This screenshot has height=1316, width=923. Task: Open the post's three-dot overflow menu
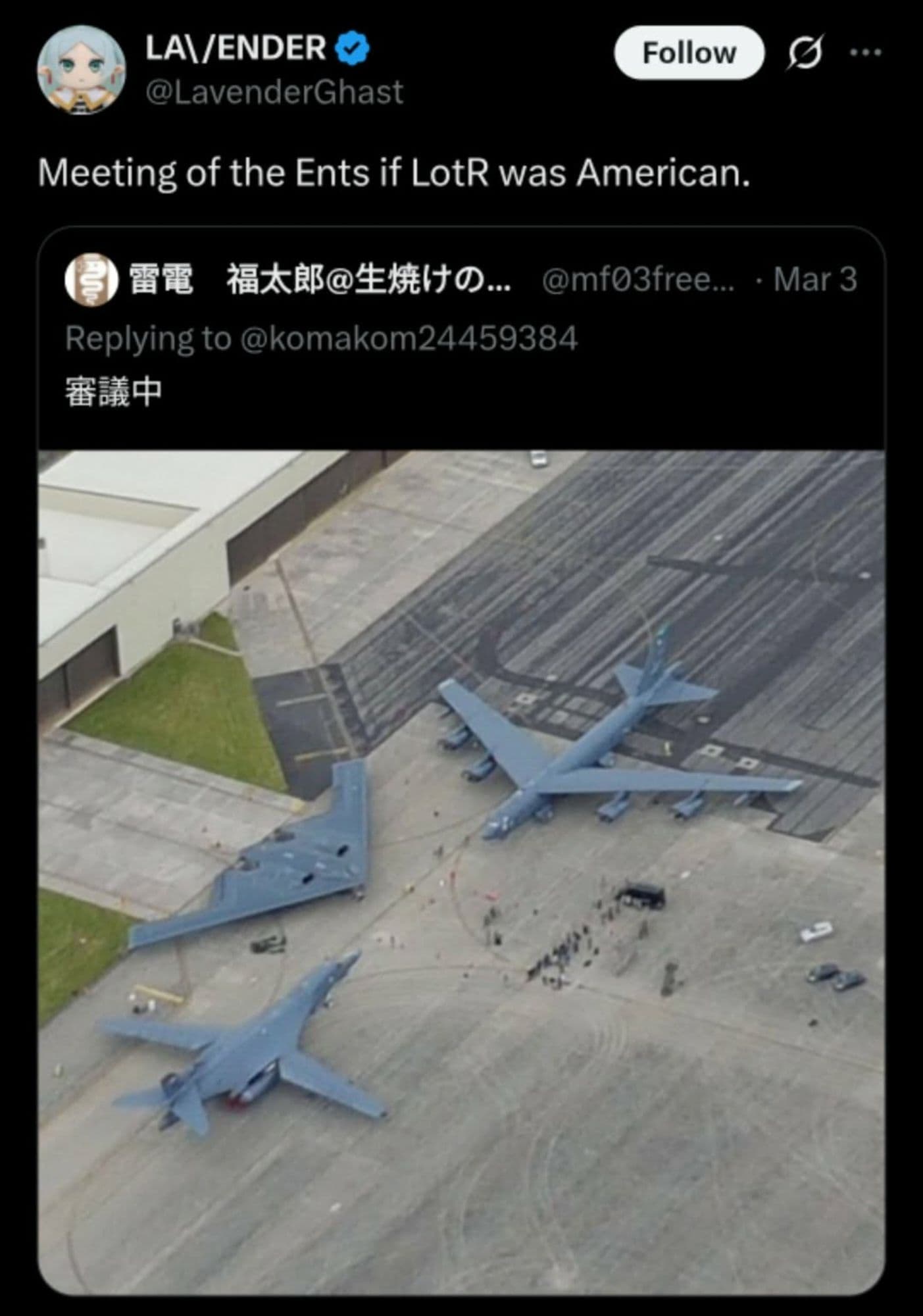click(866, 53)
